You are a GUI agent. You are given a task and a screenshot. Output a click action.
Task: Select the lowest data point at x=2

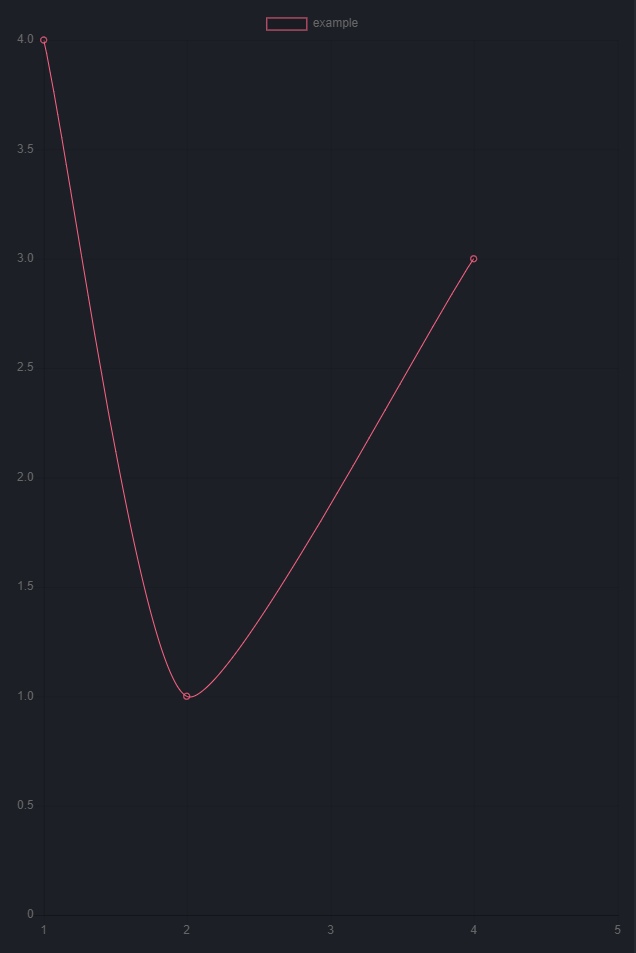187,696
